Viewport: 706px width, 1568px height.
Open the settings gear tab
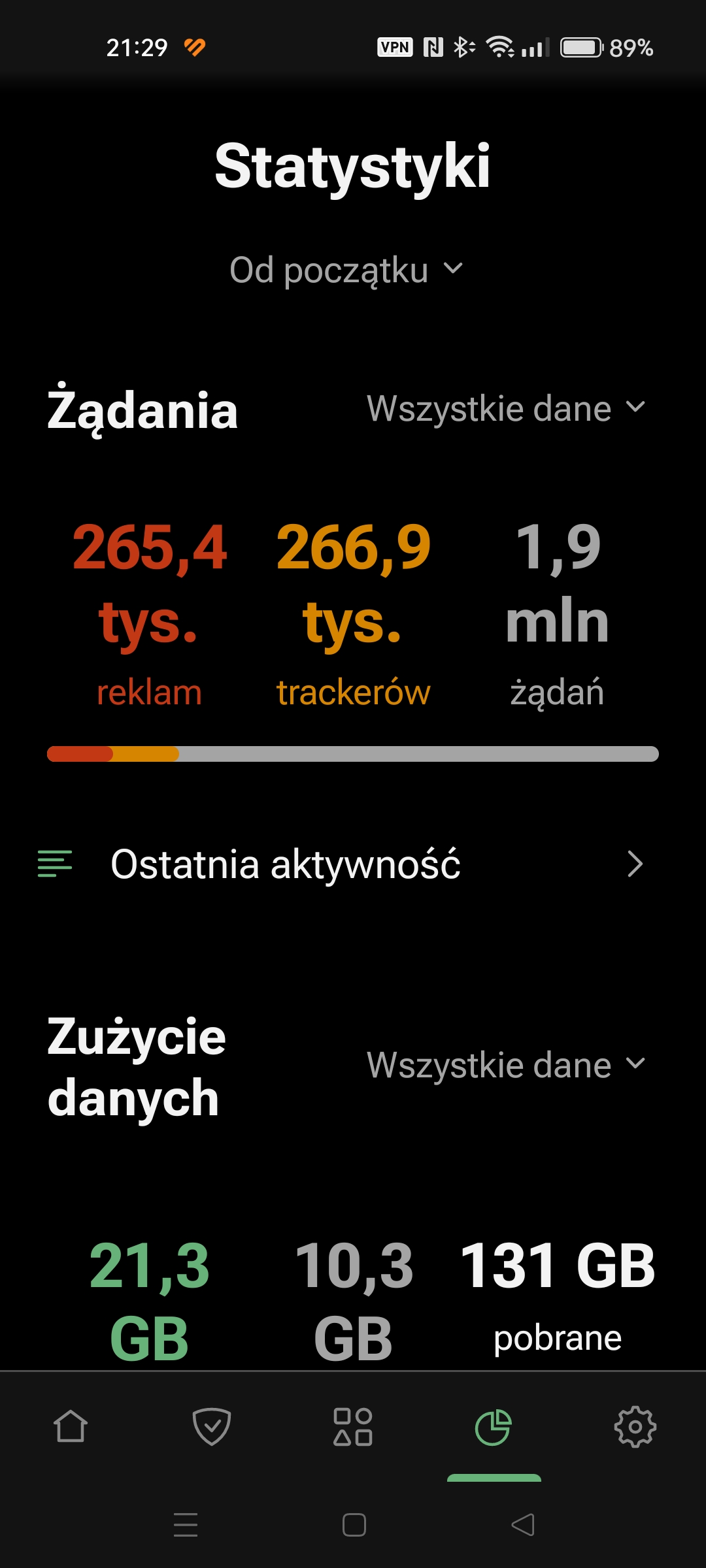click(635, 1427)
